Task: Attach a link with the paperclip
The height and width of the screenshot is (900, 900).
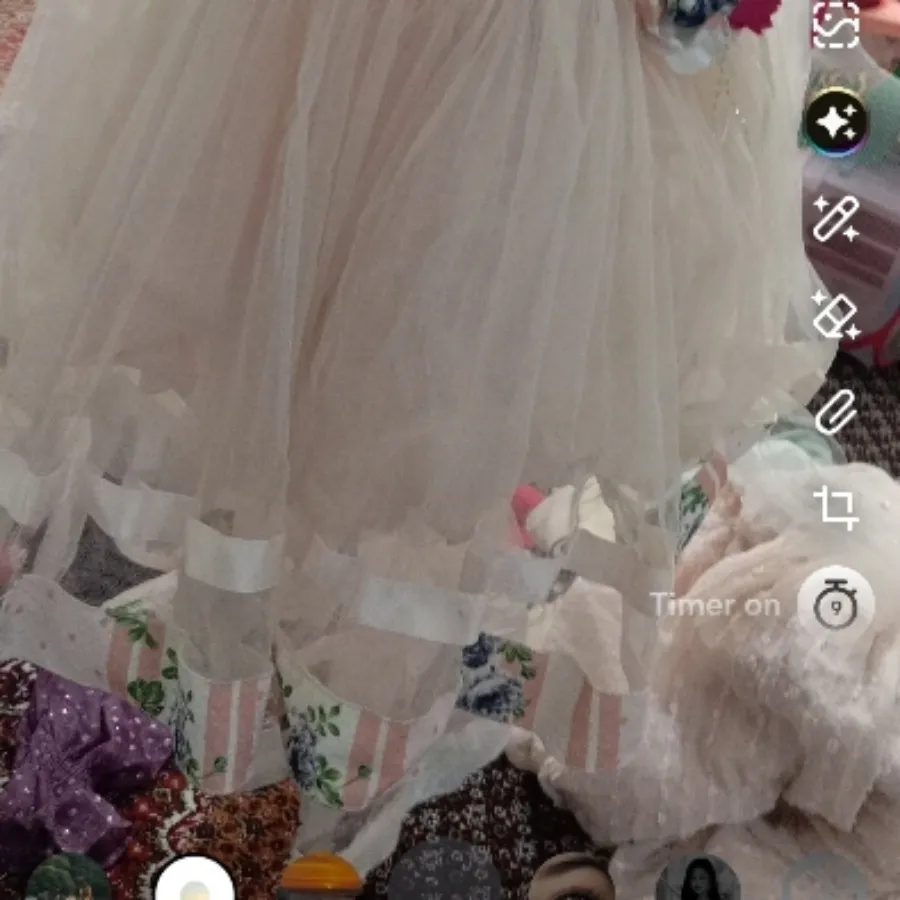Action: coord(835,410)
